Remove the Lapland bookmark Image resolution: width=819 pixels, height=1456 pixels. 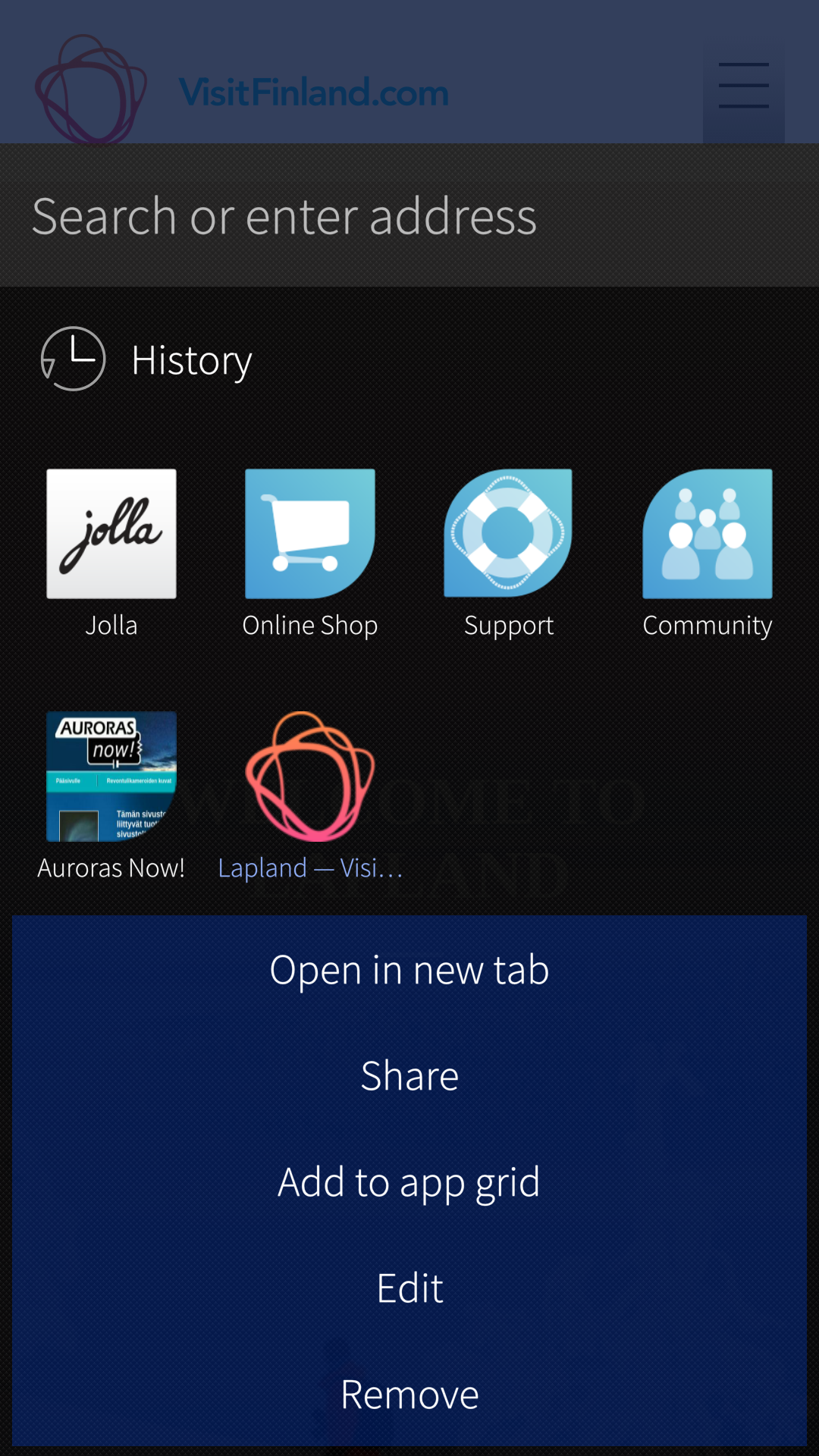click(x=409, y=1395)
